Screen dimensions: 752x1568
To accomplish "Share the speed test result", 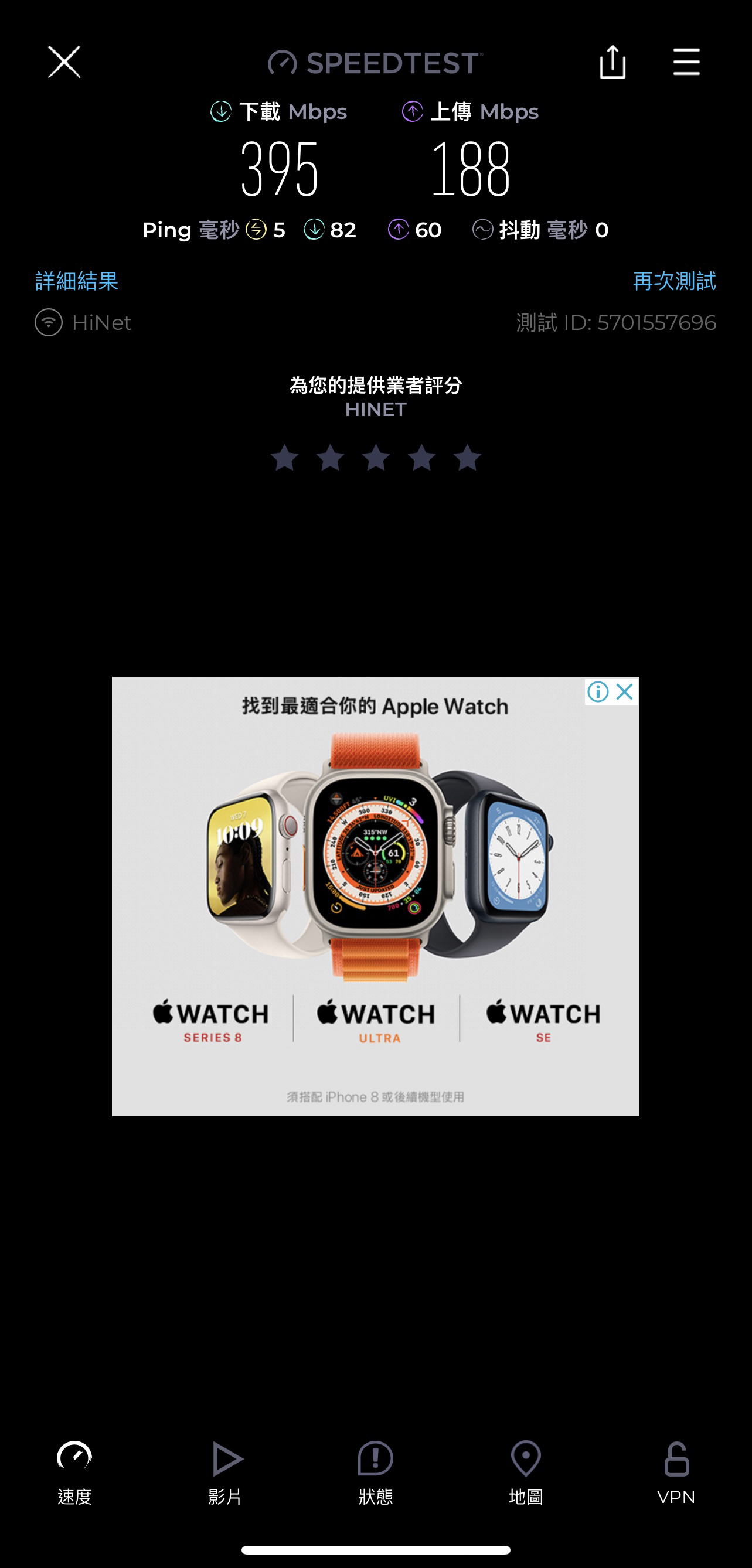I will click(x=612, y=62).
